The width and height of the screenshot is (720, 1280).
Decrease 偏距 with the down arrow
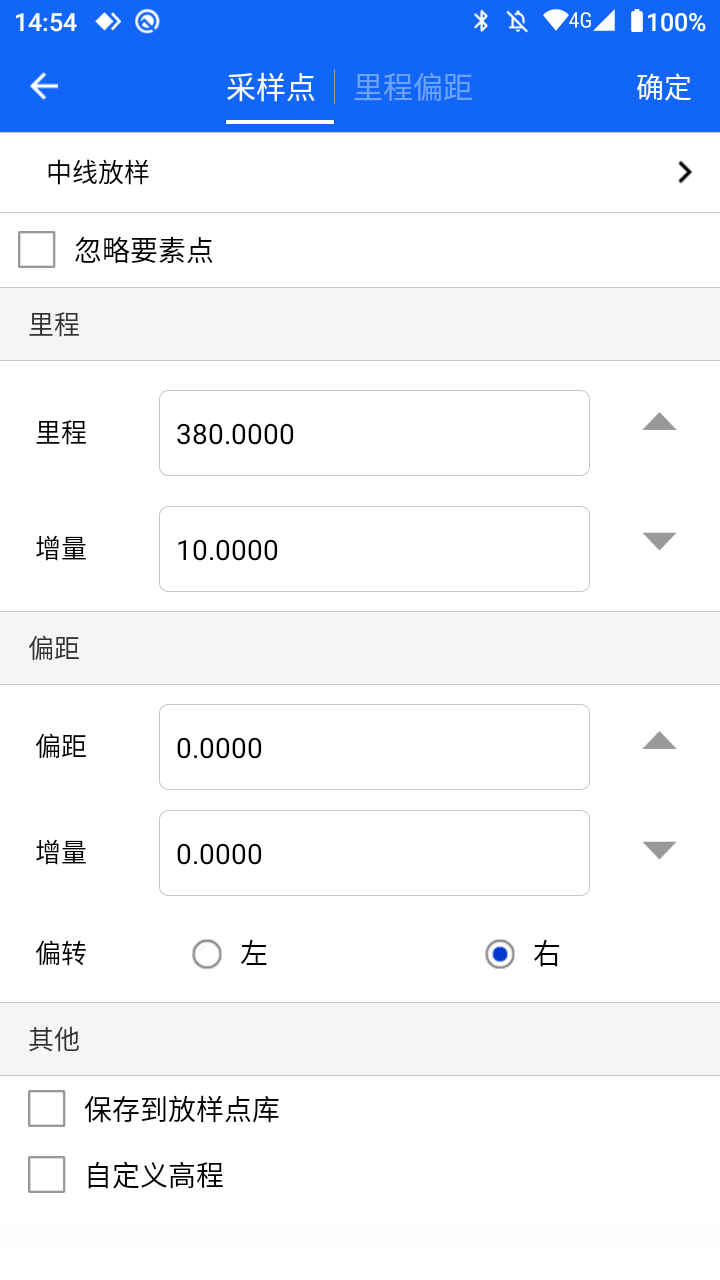pos(659,850)
